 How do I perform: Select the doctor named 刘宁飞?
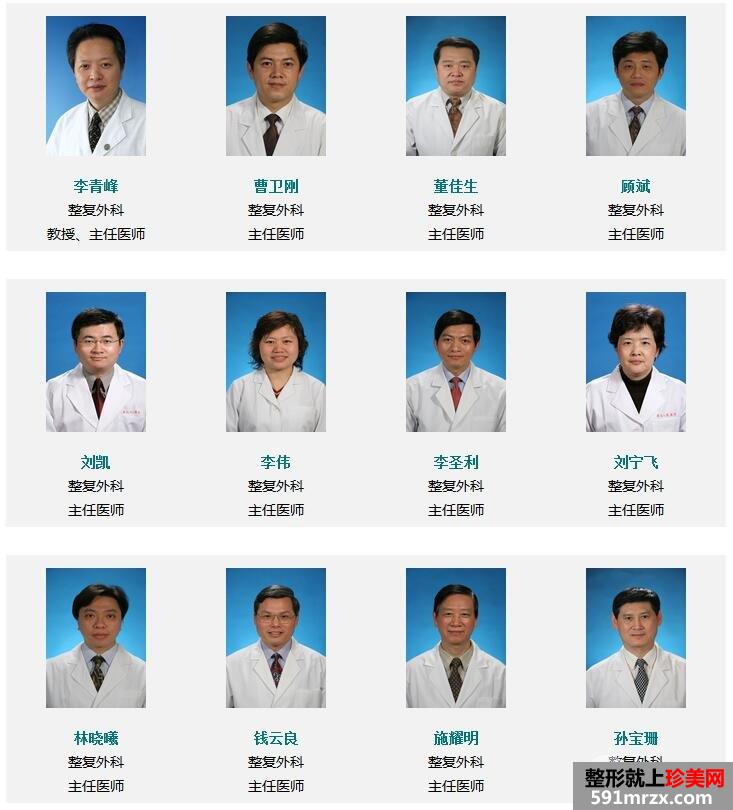[636, 462]
